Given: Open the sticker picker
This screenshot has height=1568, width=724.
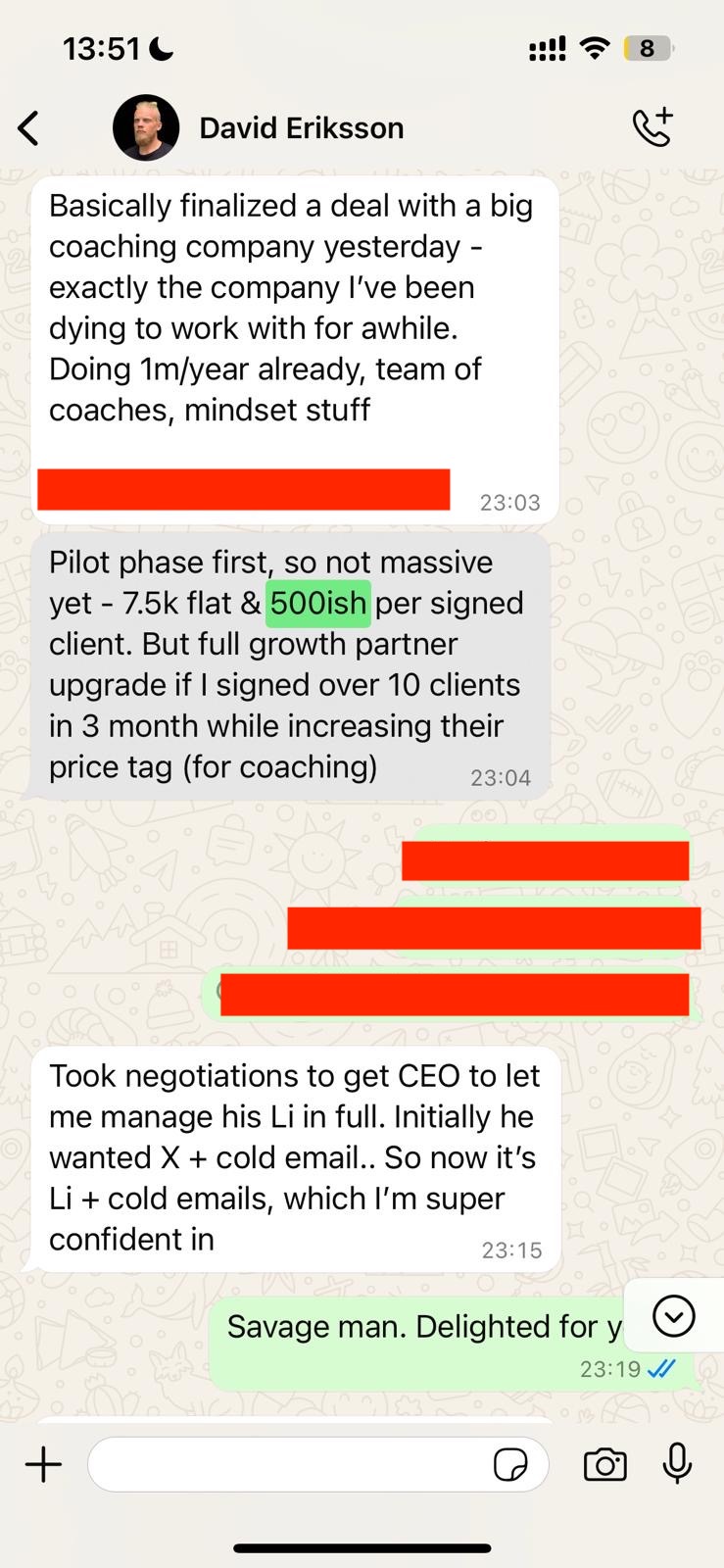Looking at the screenshot, I should click(510, 1465).
